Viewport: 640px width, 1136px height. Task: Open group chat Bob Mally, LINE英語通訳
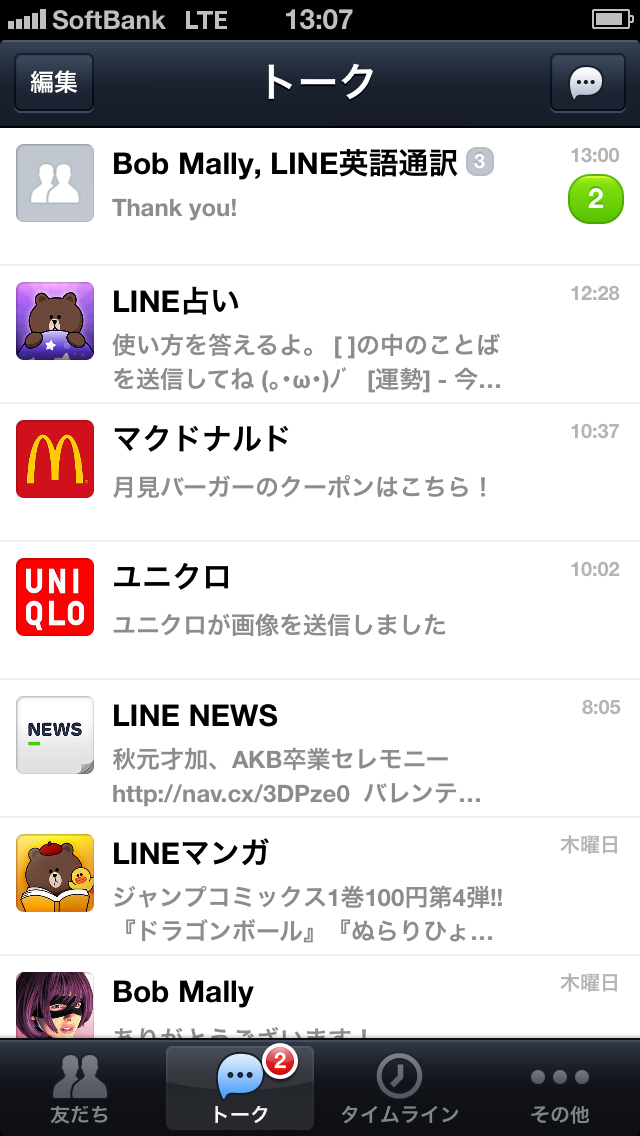pyautogui.click(x=320, y=195)
